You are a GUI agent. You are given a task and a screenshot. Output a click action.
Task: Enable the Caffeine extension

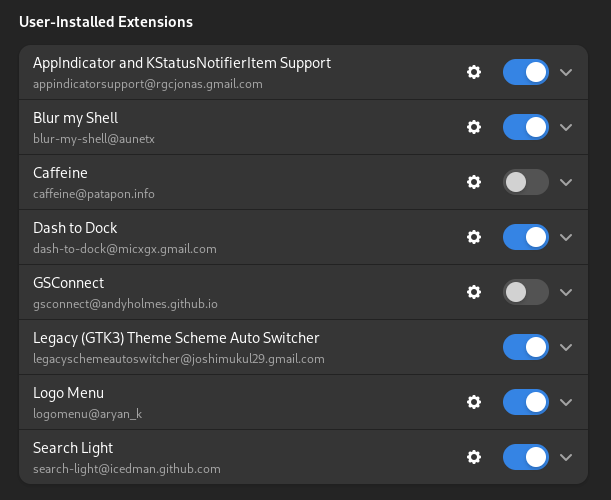525,182
